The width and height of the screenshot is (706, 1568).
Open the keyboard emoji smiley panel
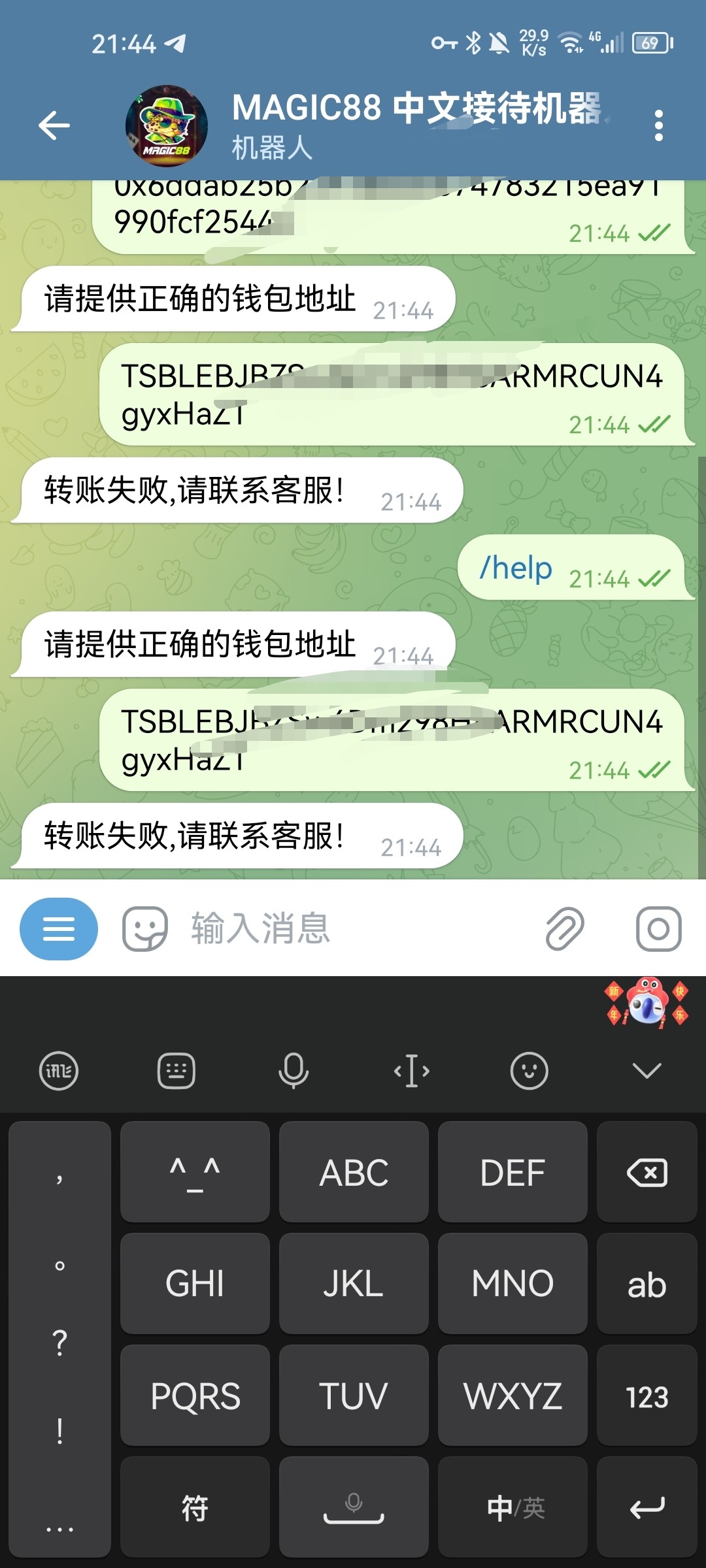(x=529, y=1071)
